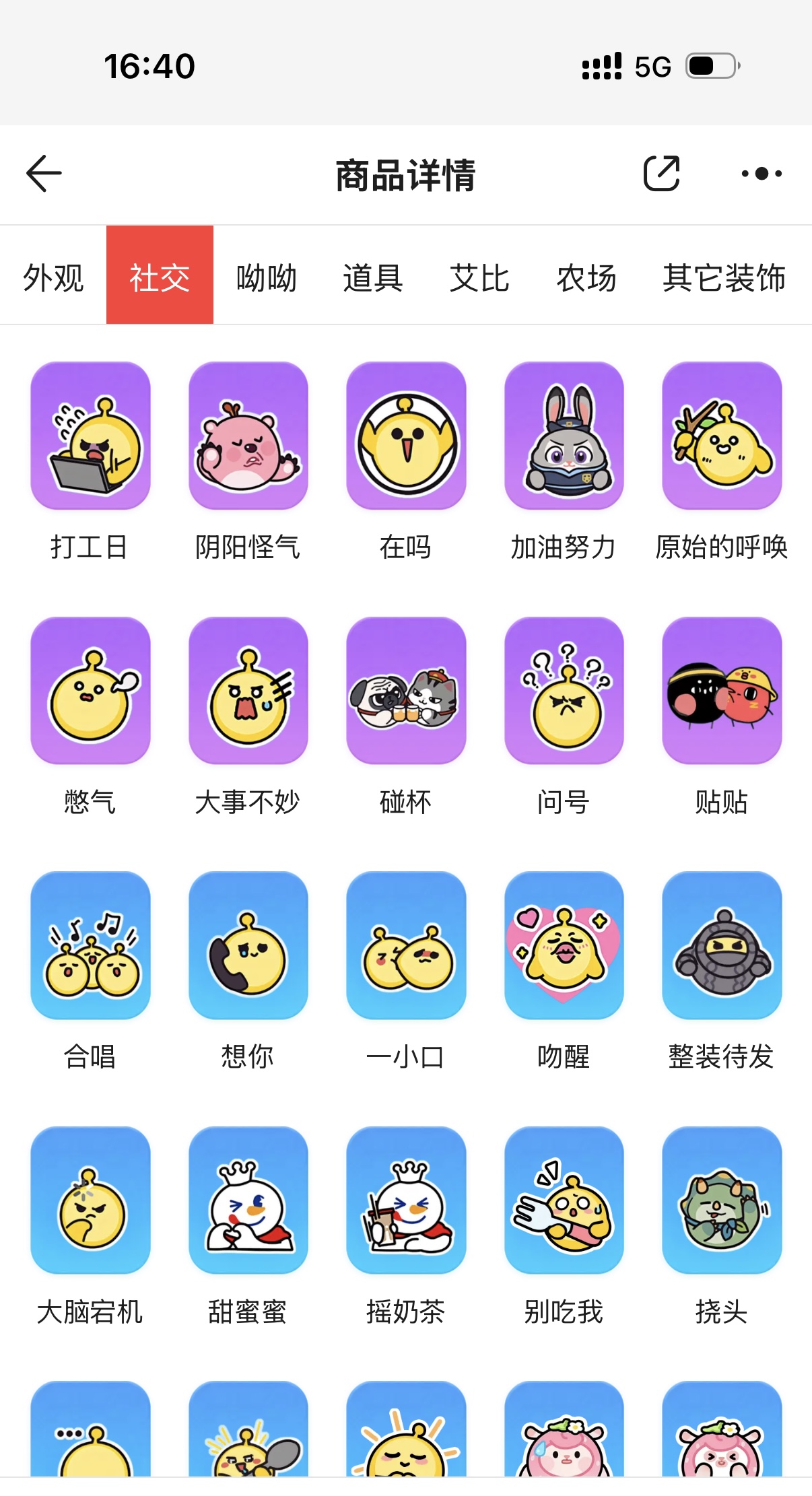
Task: Open the three-dot more menu
Action: (x=762, y=174)
